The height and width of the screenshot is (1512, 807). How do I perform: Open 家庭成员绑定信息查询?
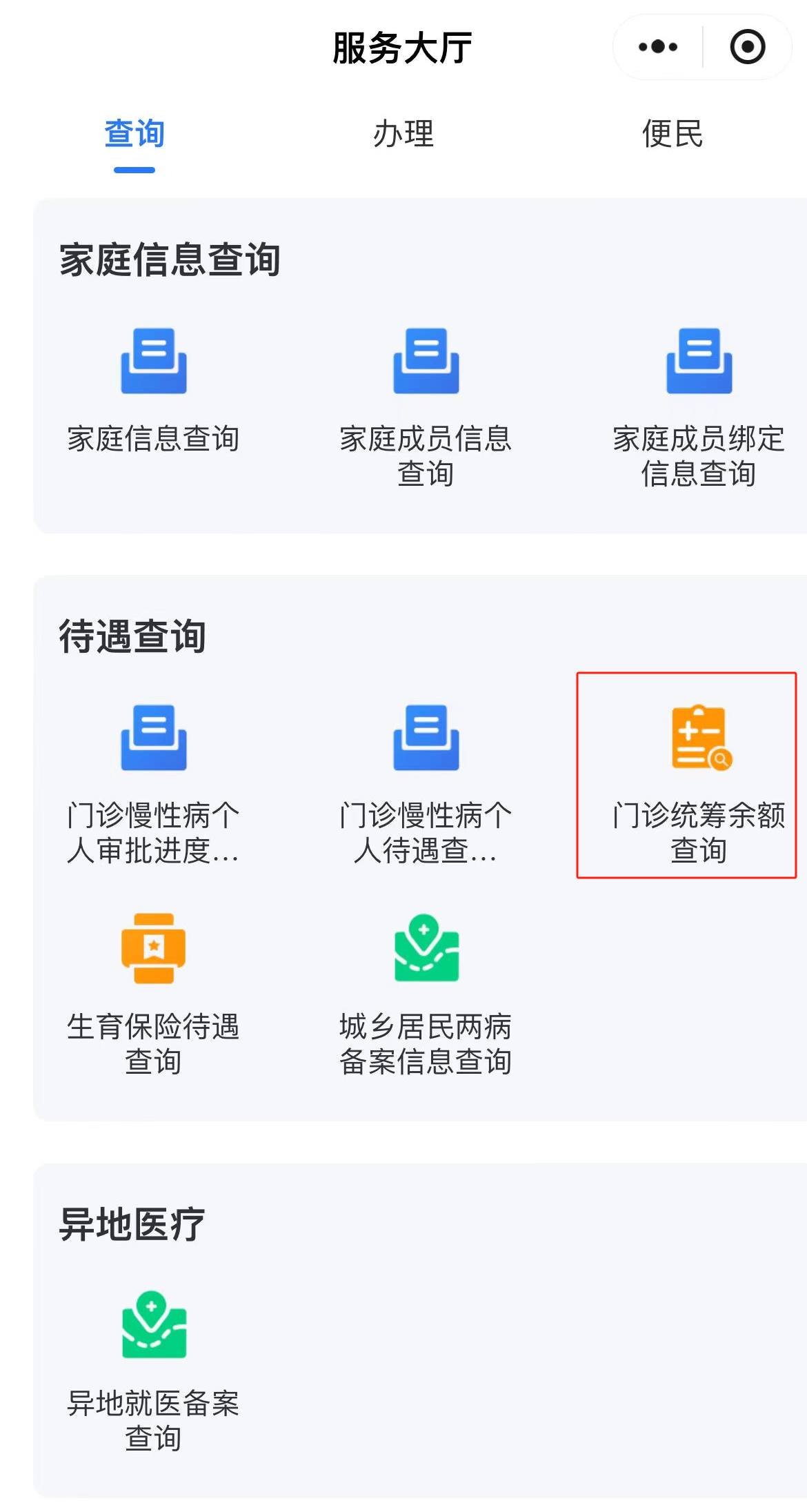[699, 407]
